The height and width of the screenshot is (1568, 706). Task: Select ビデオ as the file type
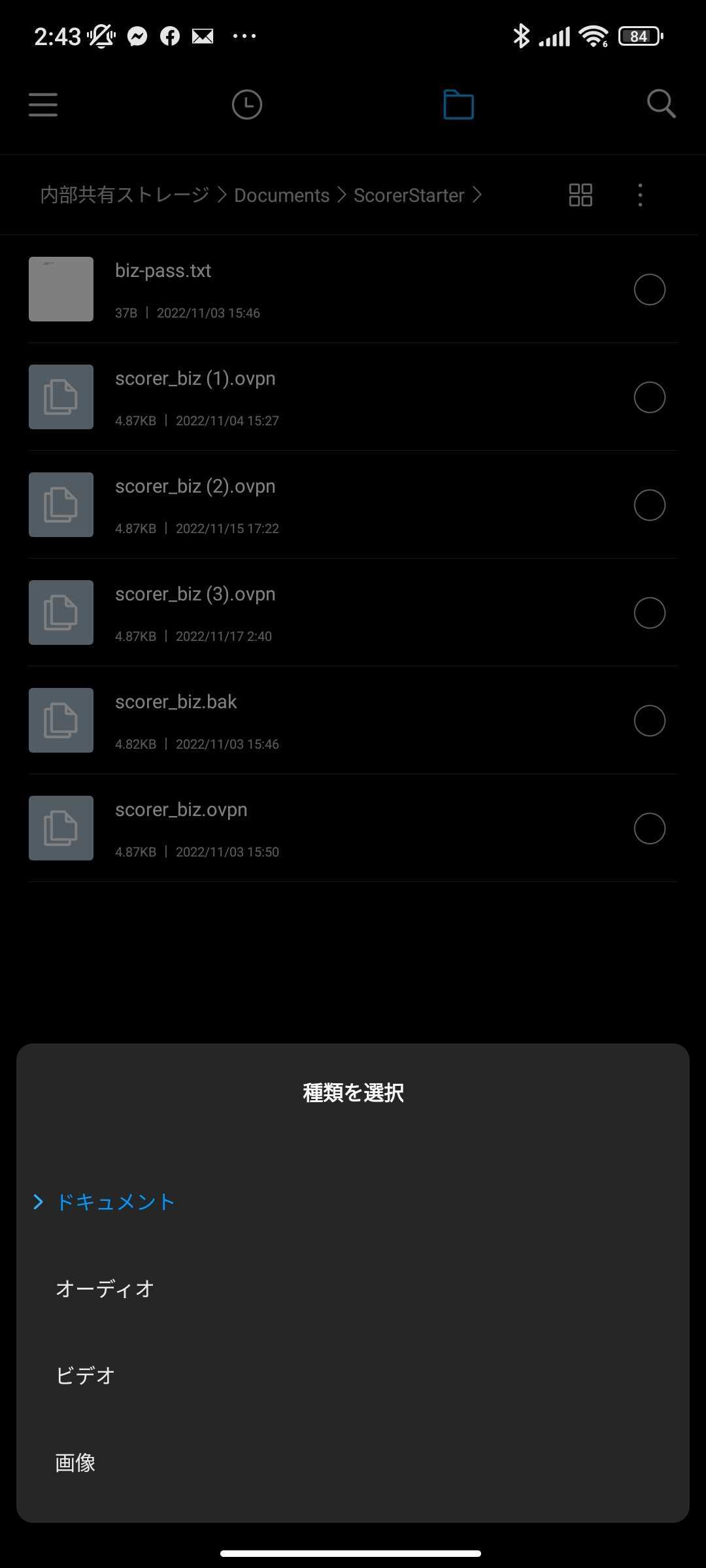[x=86, y=1375]
